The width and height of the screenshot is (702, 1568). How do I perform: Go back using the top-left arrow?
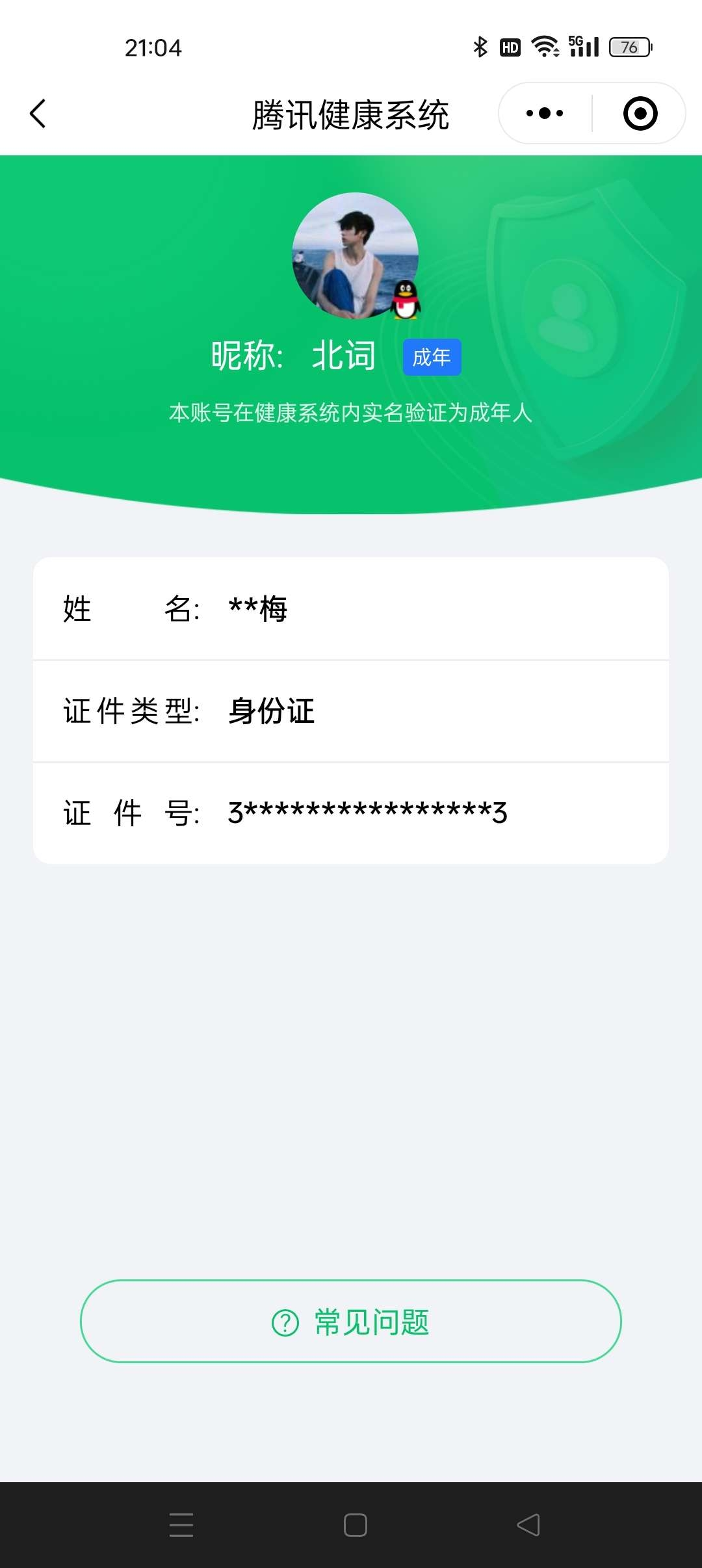coord(38,114)
